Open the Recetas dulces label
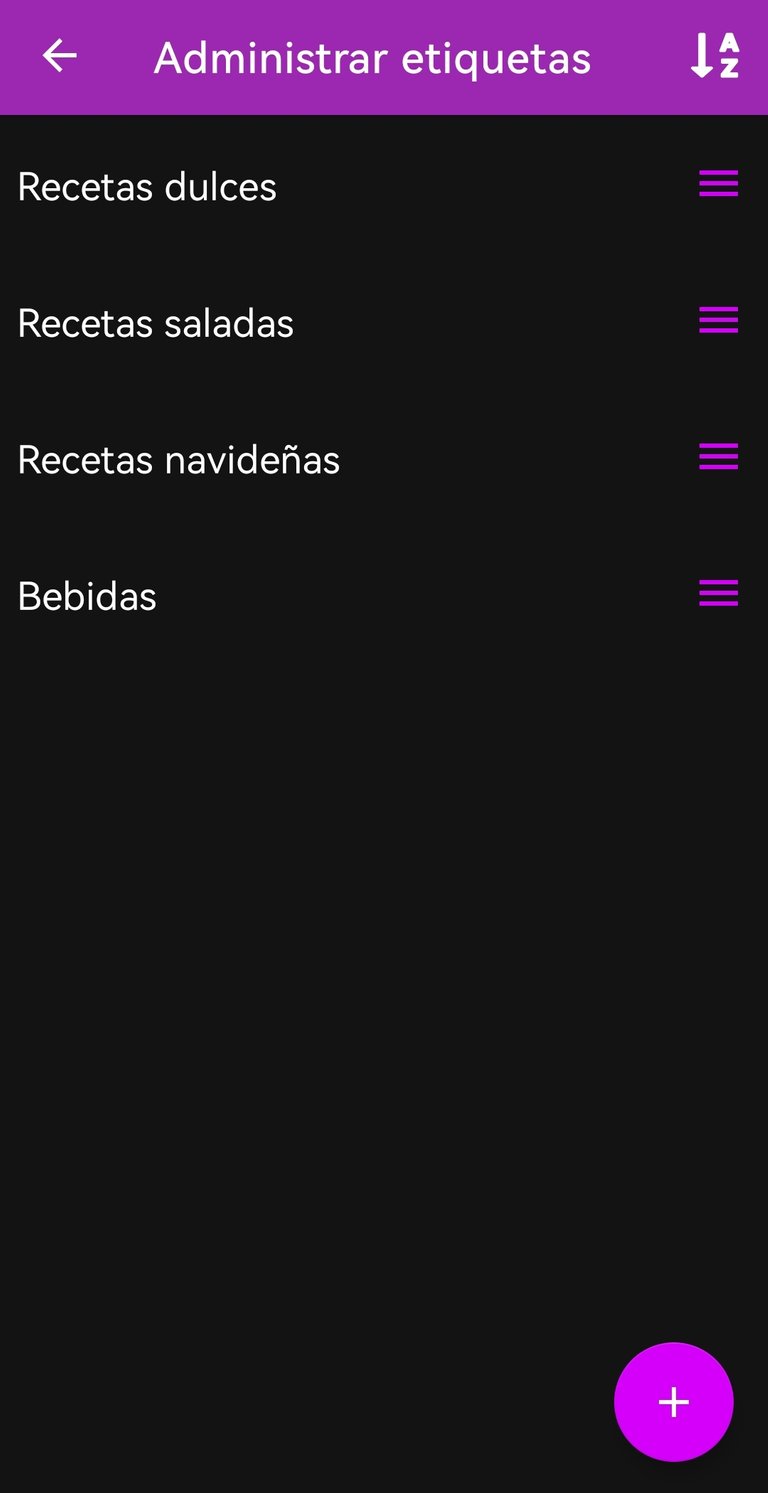768x1493 pixels. pyautogui.click(x=147, y=187)
